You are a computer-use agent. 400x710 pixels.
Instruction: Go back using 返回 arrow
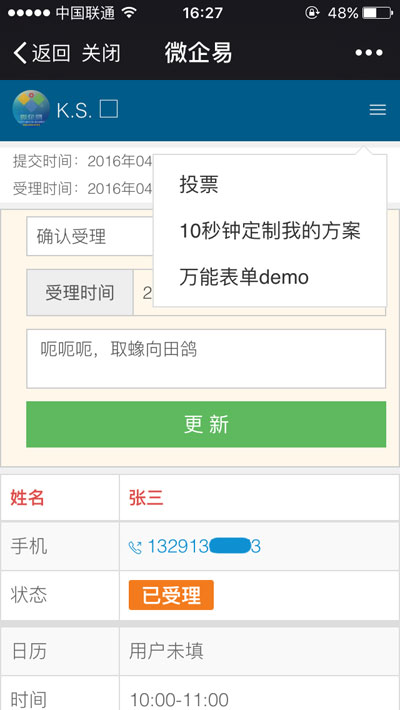(42, 53)
